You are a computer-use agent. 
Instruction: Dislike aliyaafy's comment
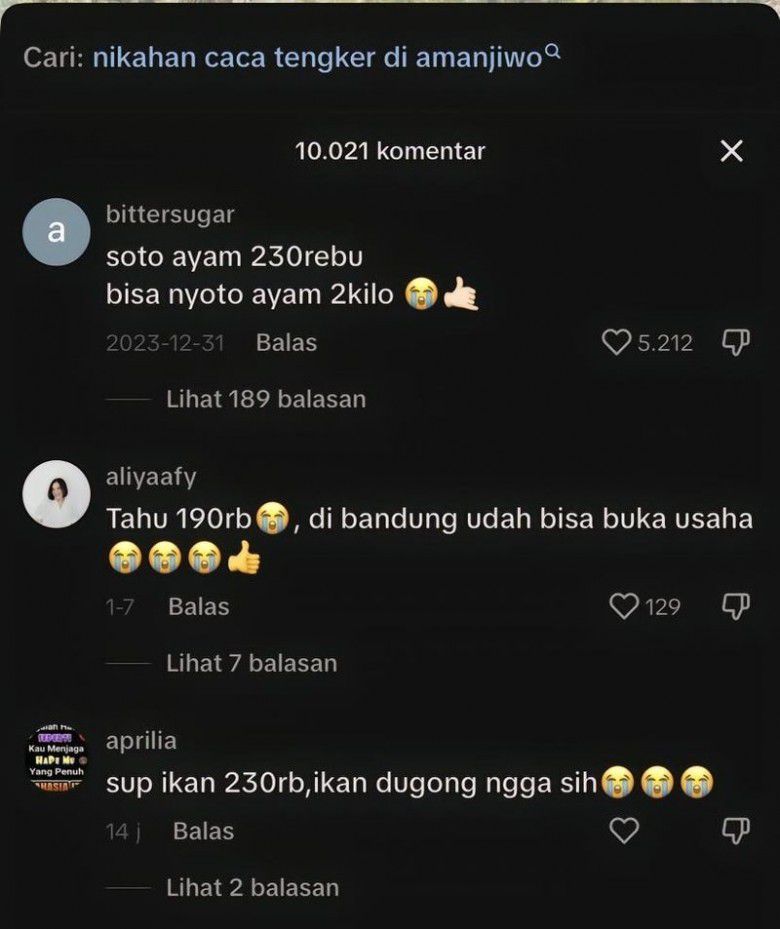click(x=735, y=606)
